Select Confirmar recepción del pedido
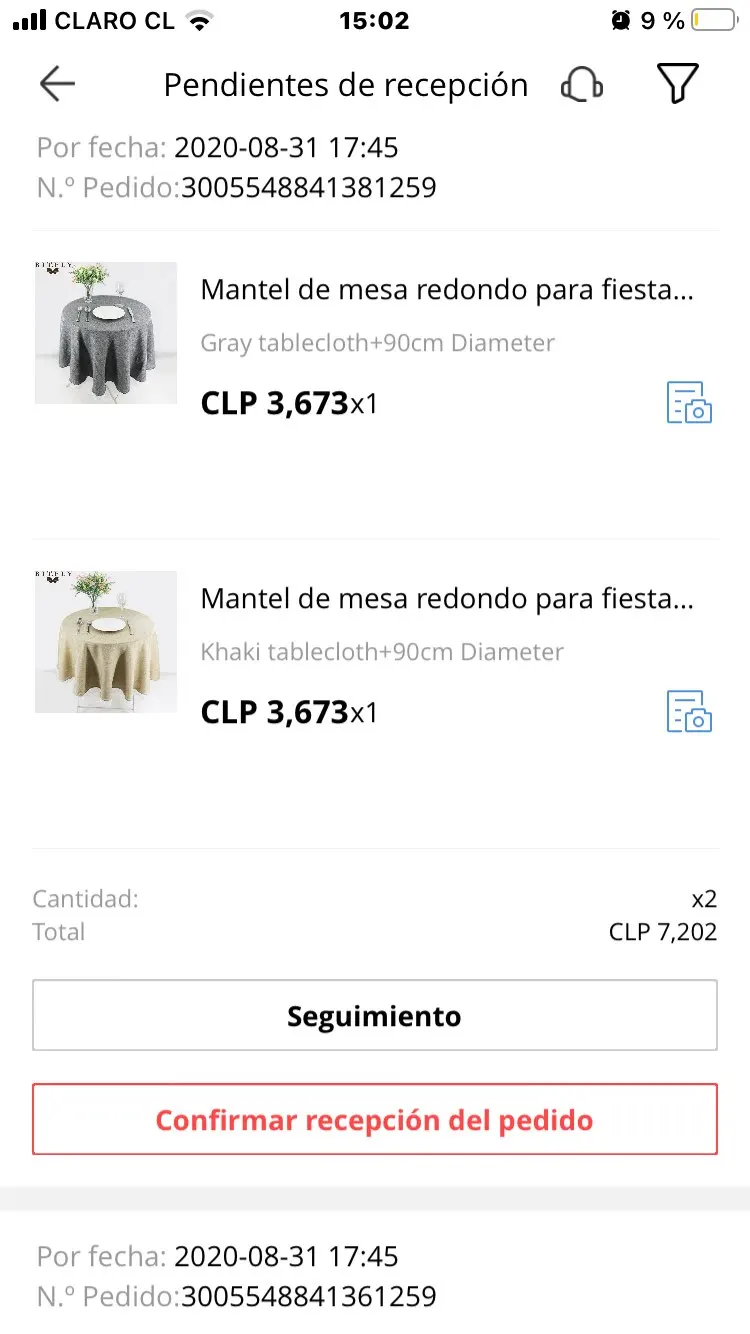This screenshot has height=1334, width=750. point(374,1120)
